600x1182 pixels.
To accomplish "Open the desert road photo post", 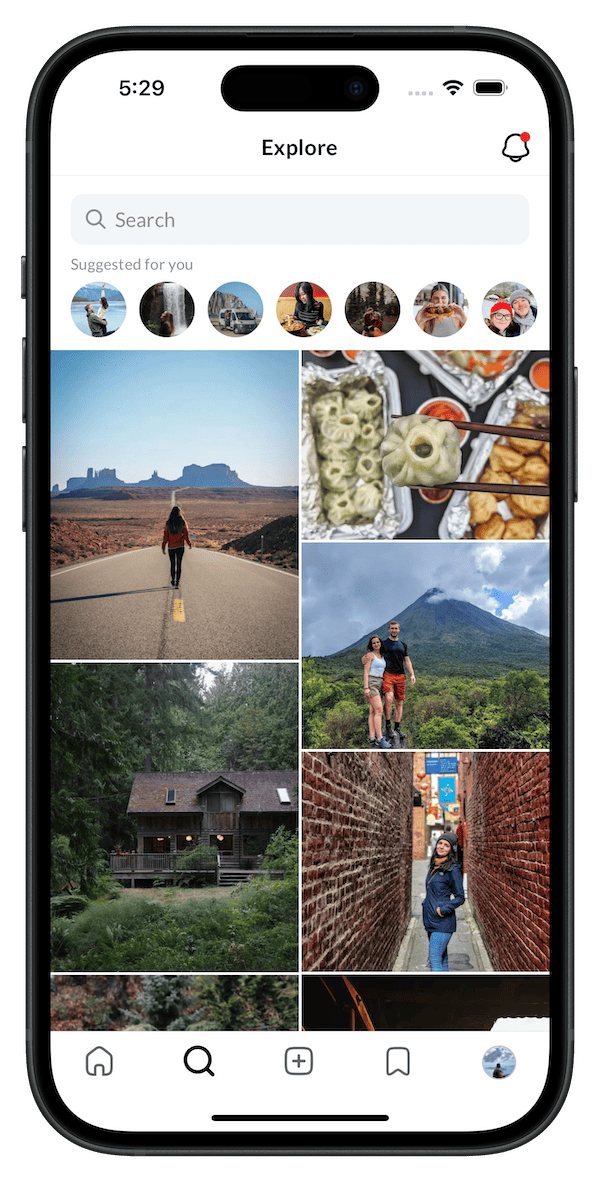I will (175, 505).
